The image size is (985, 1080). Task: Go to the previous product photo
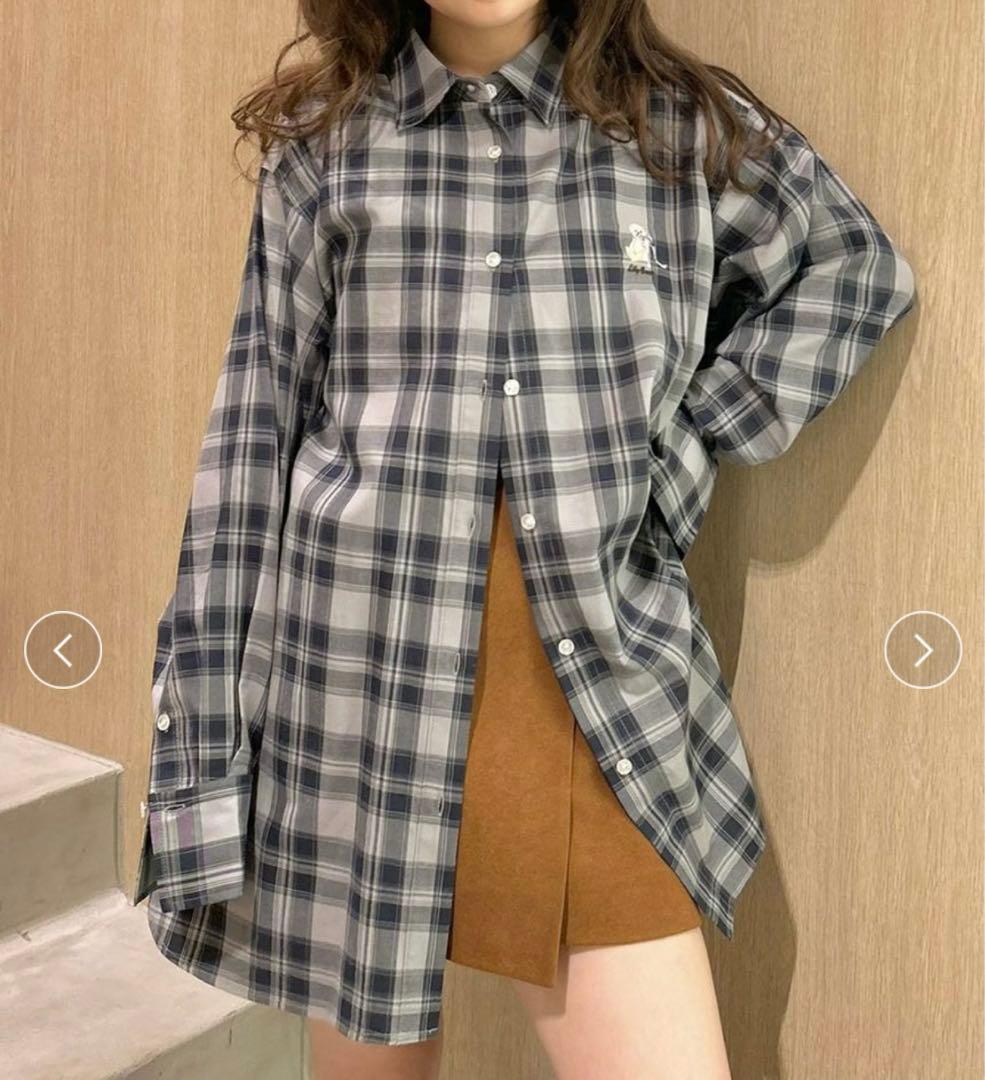coord(63,650)
